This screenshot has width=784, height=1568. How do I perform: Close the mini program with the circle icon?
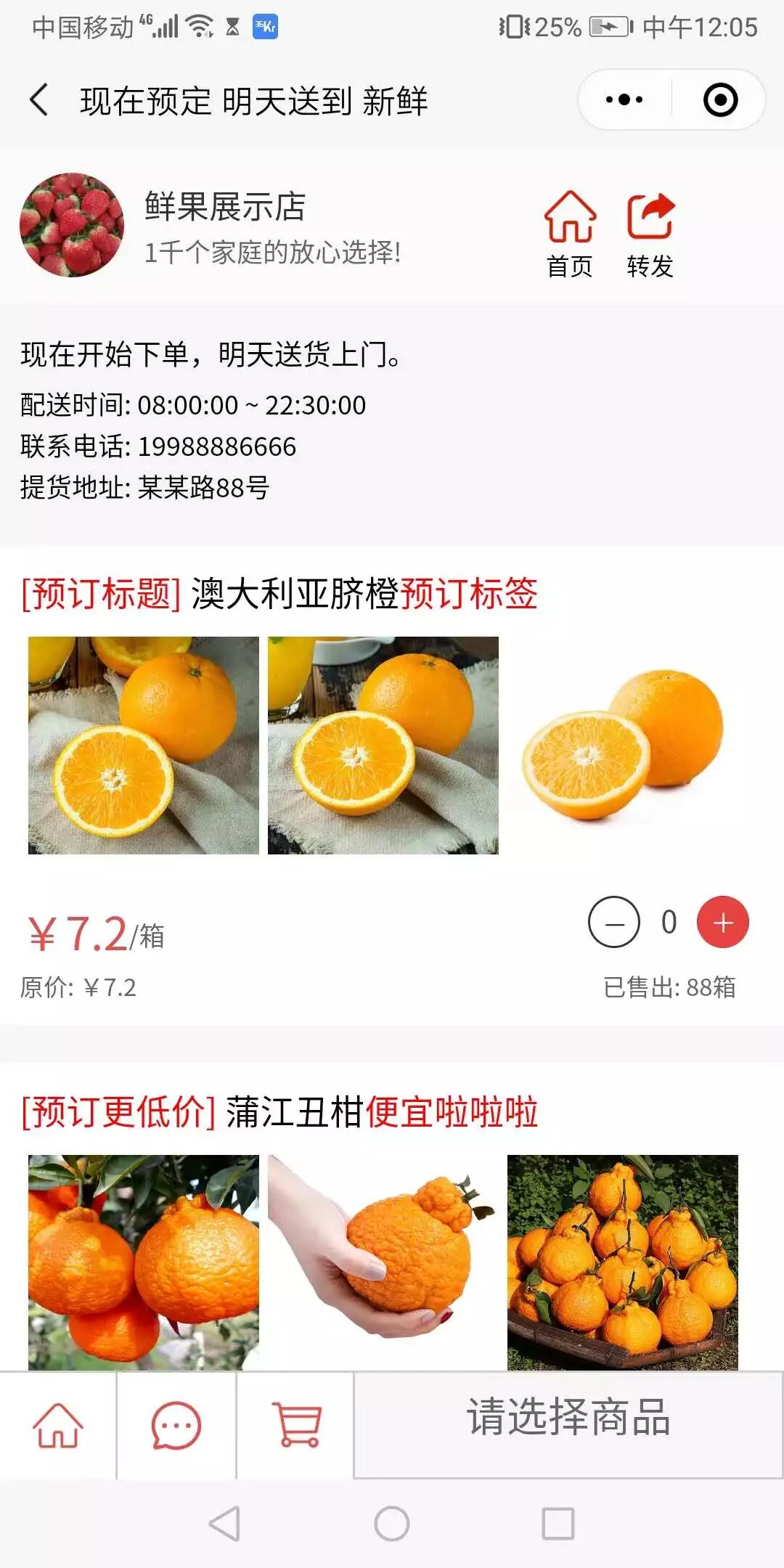720,100
